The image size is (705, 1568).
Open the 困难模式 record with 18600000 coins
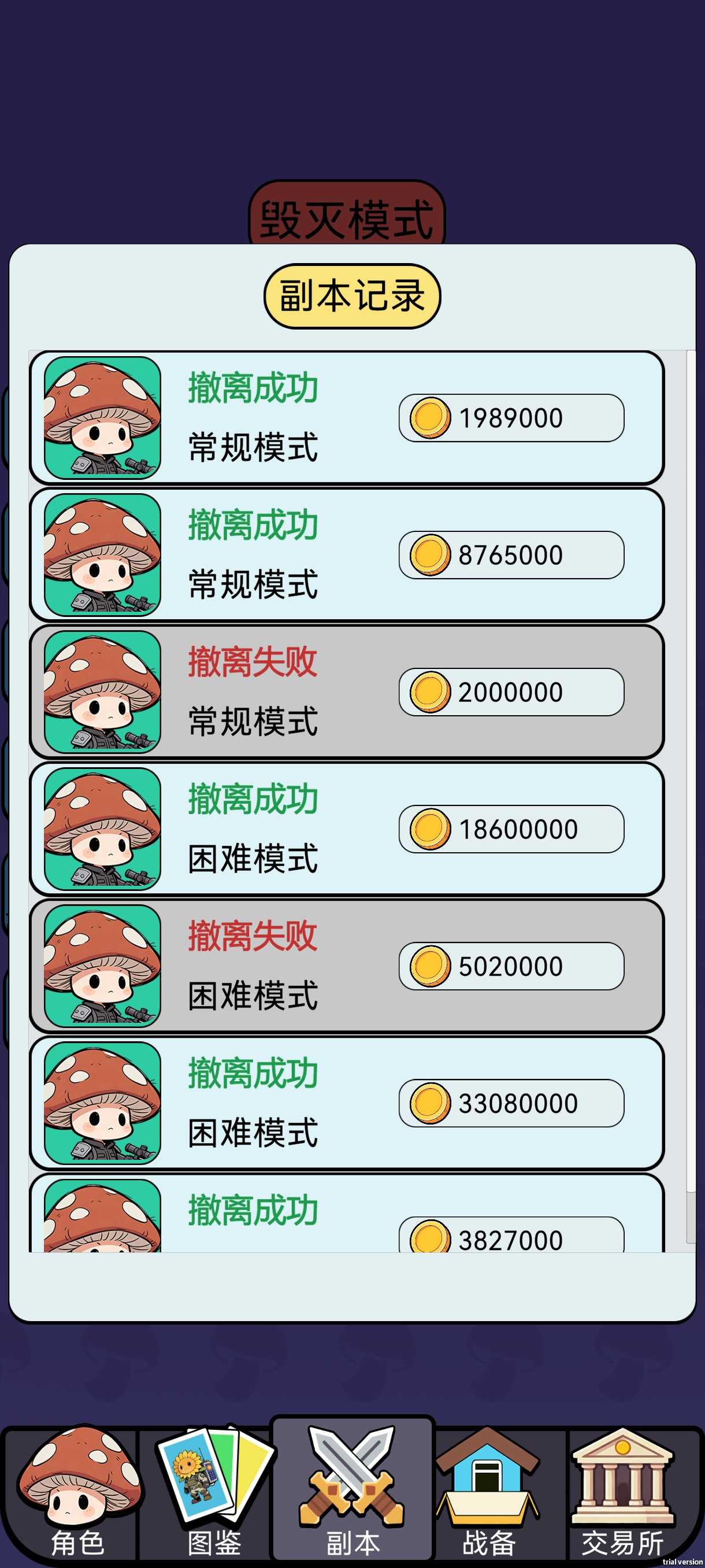(x=347, y=829)
